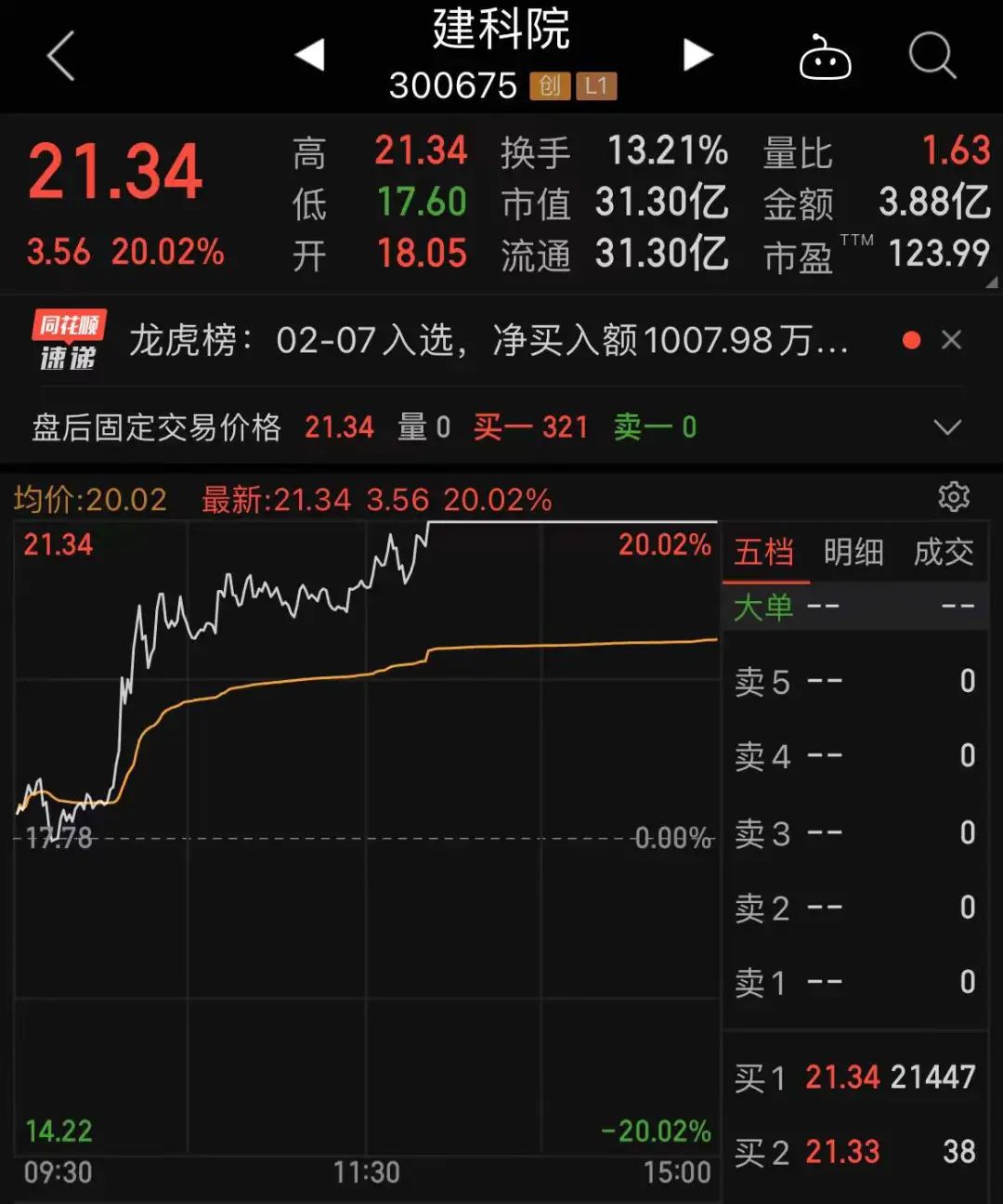This screenshot has width=1003, height=1204.
Task: Switch to the previous stock
Action: pyautogui.click(x=310, y=55)
